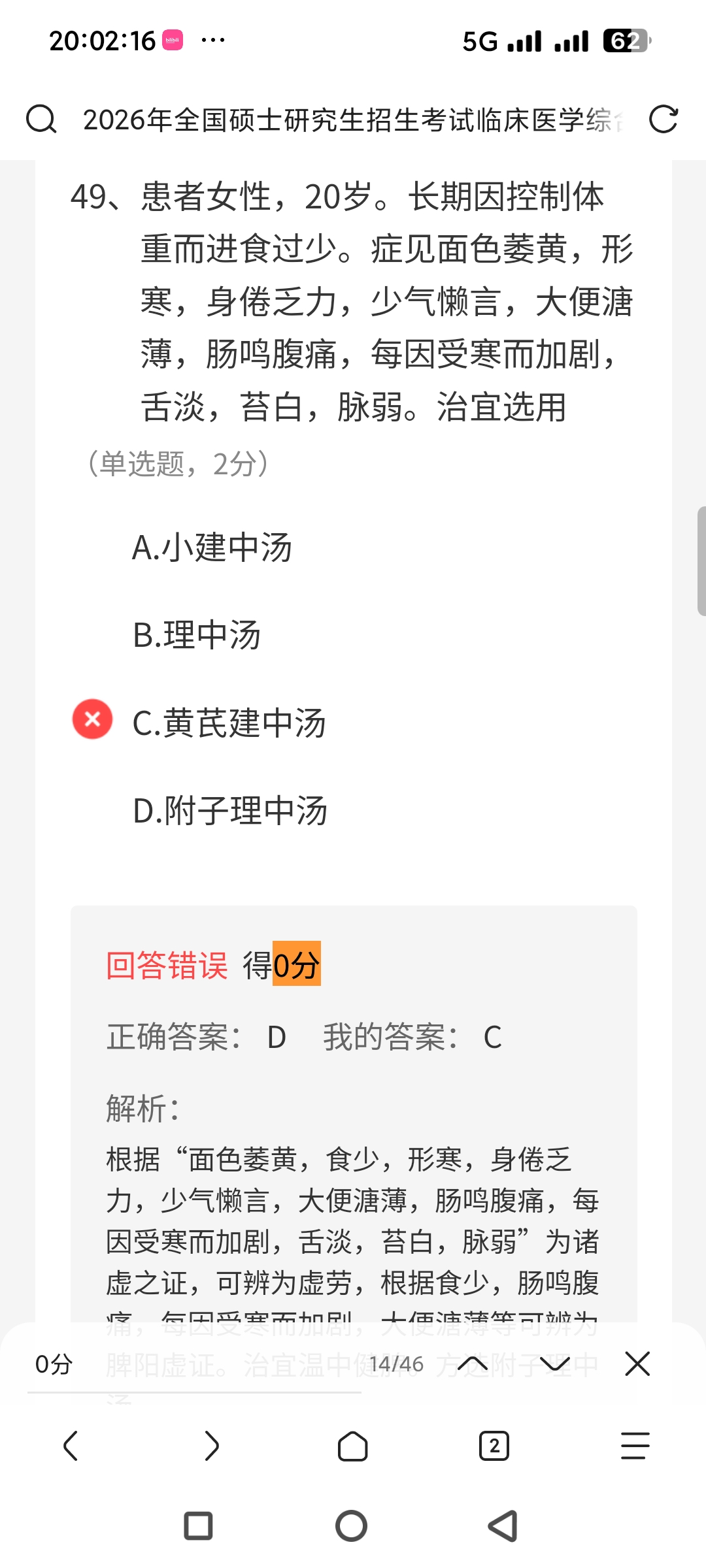Screen dimensions: 706x1568
Task: Open the browser home page
Action: (x=353, y=1446)
